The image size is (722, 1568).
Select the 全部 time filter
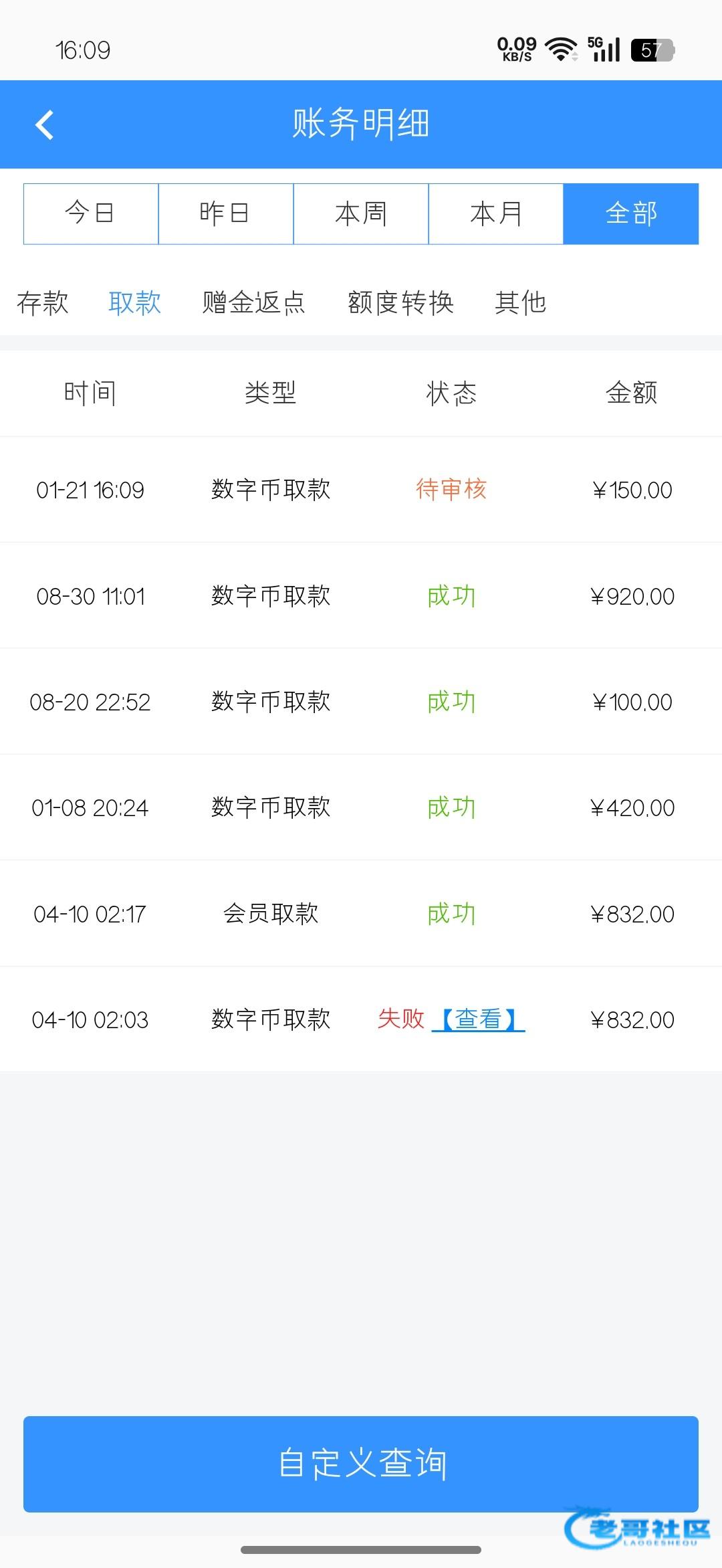coord(631,214)
